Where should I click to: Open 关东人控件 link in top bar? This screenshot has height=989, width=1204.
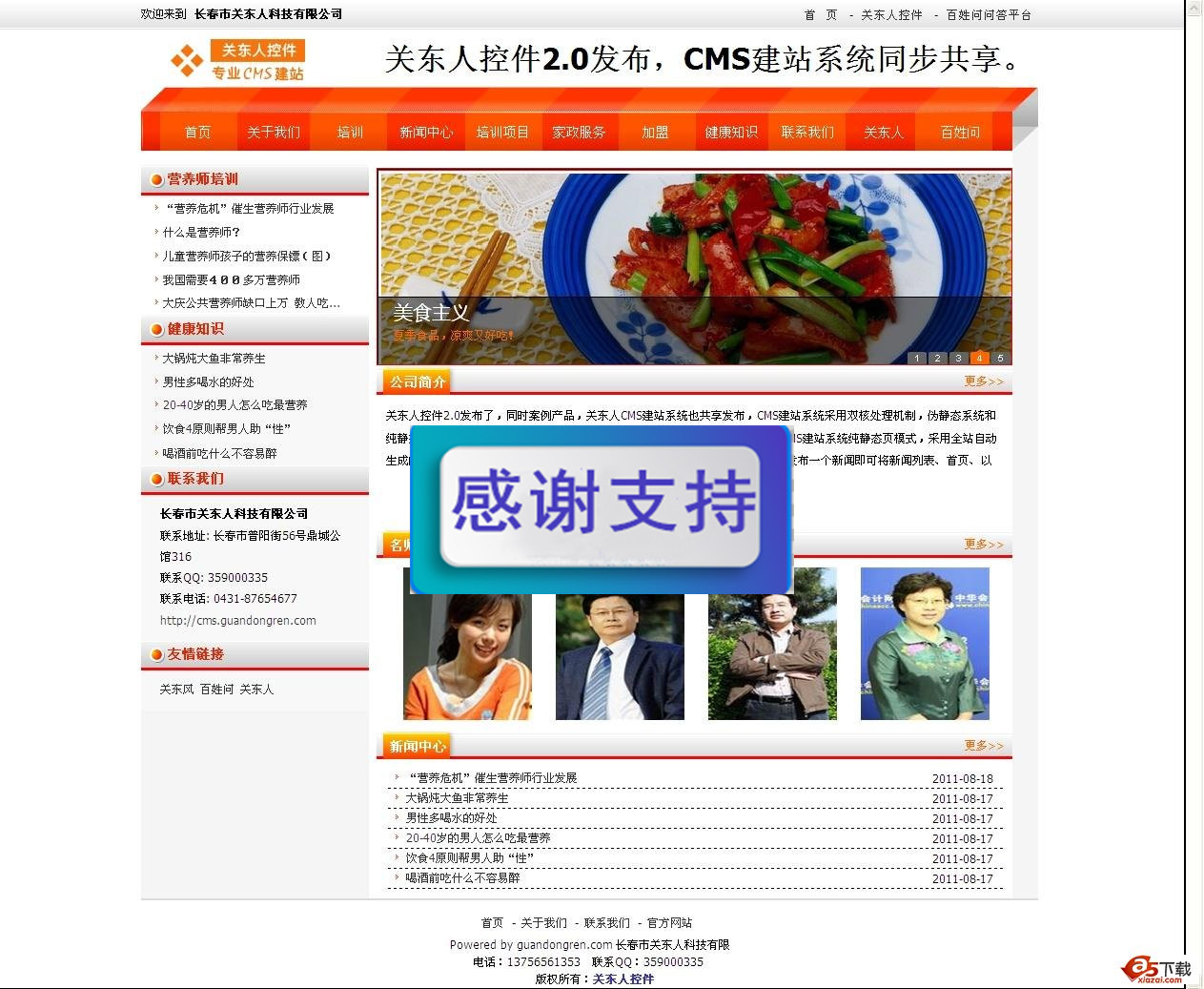point(891,15)
